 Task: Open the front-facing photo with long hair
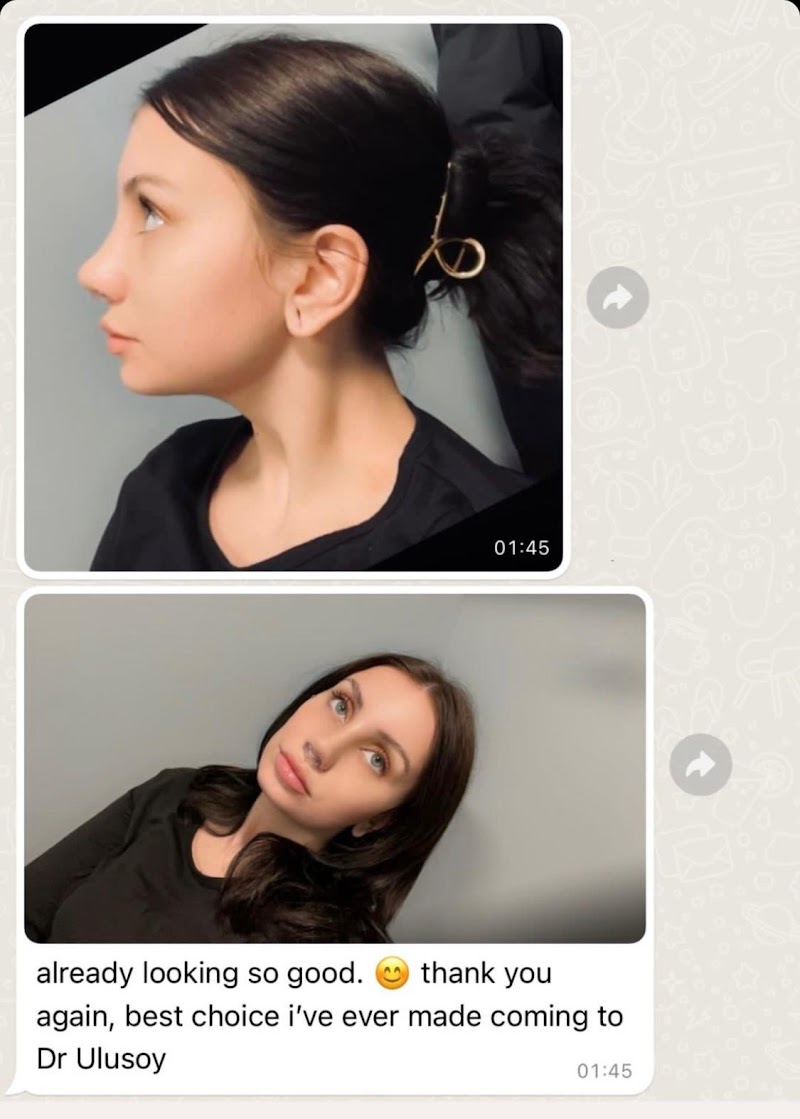click(334, 768)
